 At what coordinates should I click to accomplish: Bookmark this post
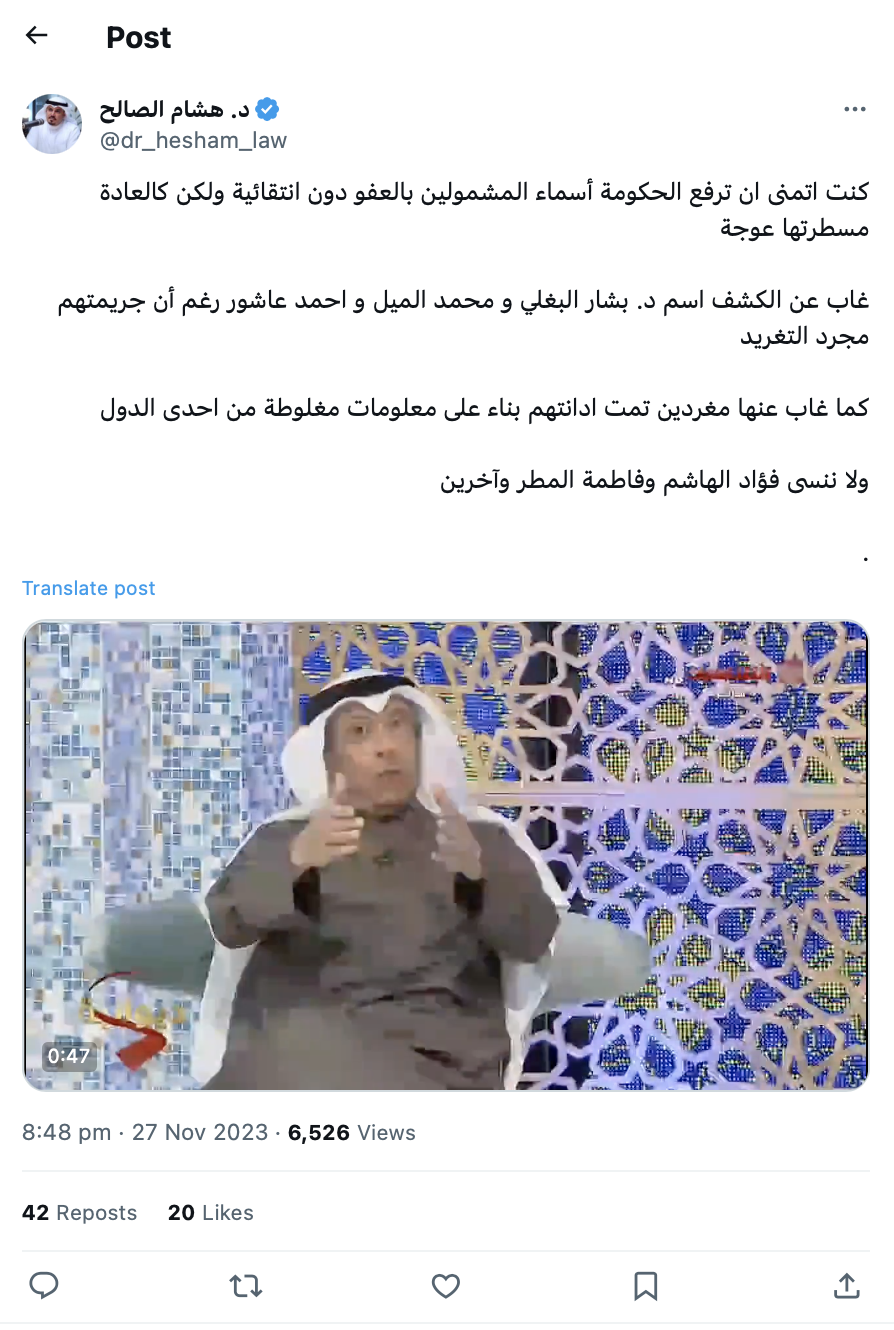click(646, 1285)
